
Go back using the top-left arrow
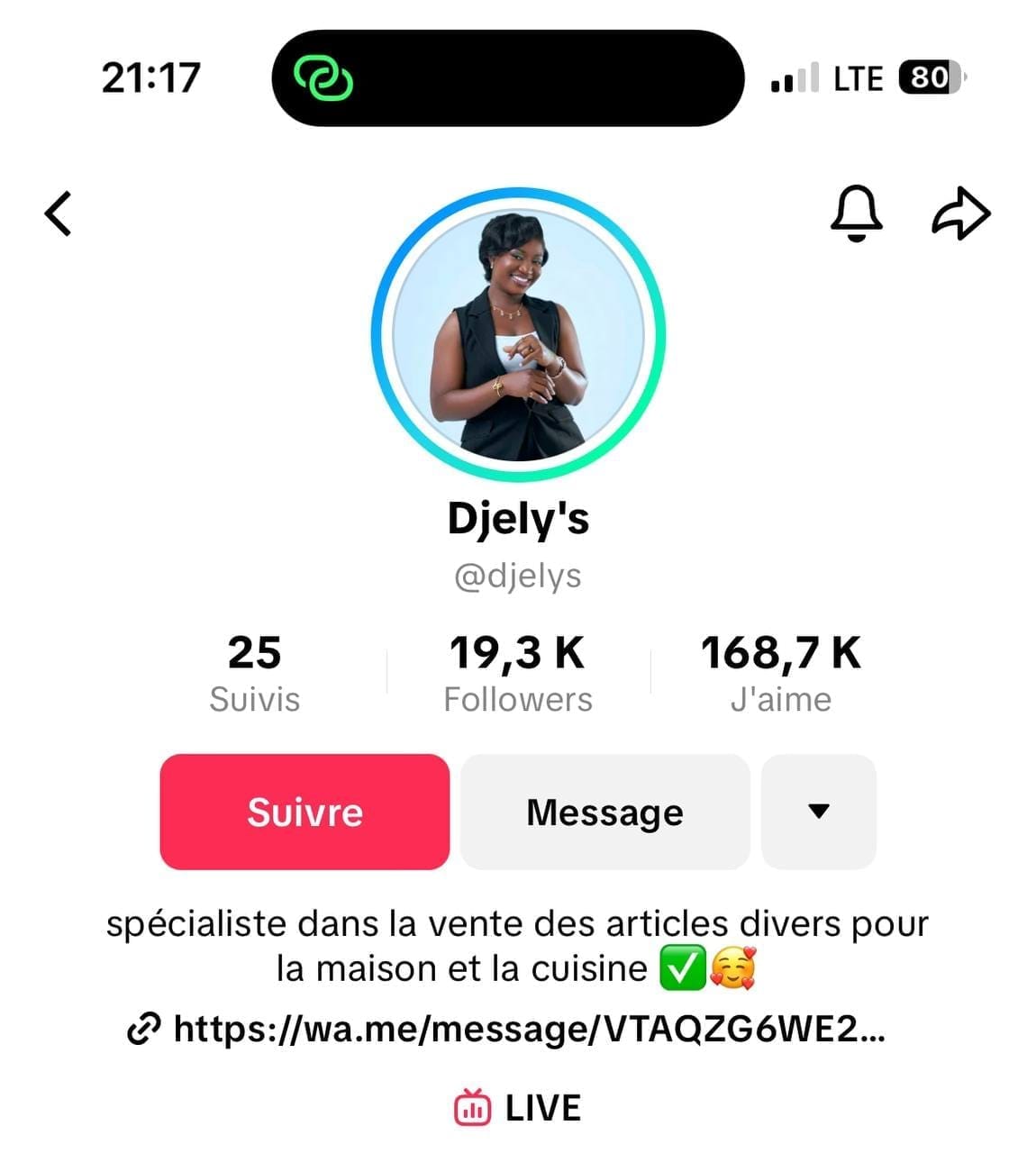tap(59, 214)
